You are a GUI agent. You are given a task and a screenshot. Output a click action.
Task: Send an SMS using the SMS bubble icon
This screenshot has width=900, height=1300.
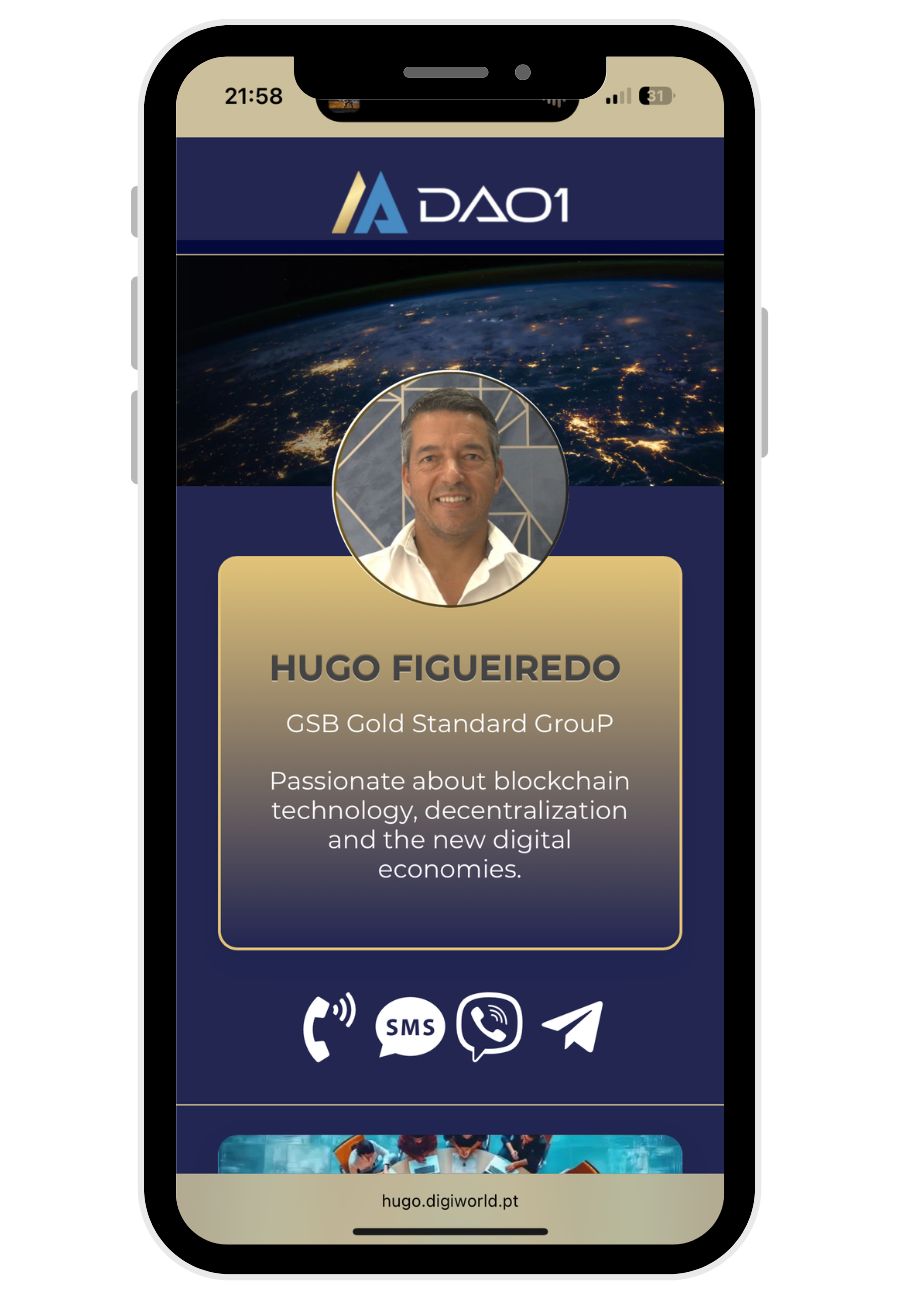tap(410, 1027)
